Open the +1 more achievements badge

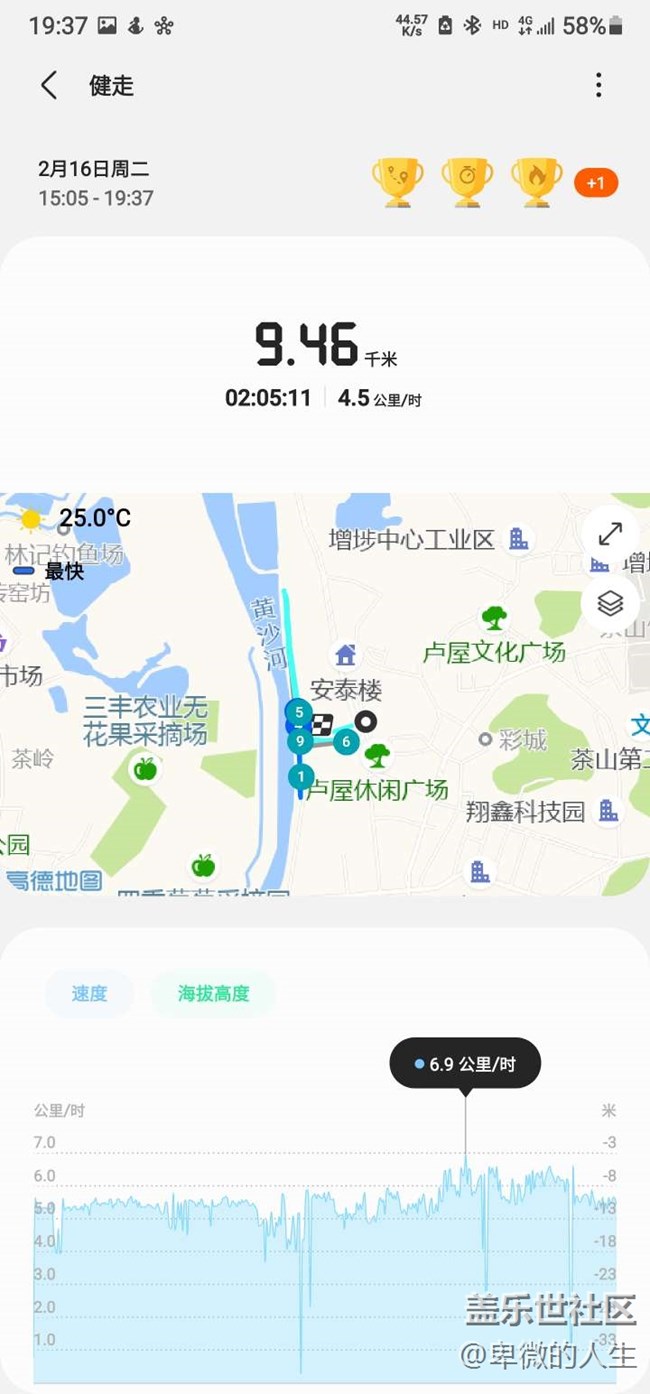pos(595,183)
